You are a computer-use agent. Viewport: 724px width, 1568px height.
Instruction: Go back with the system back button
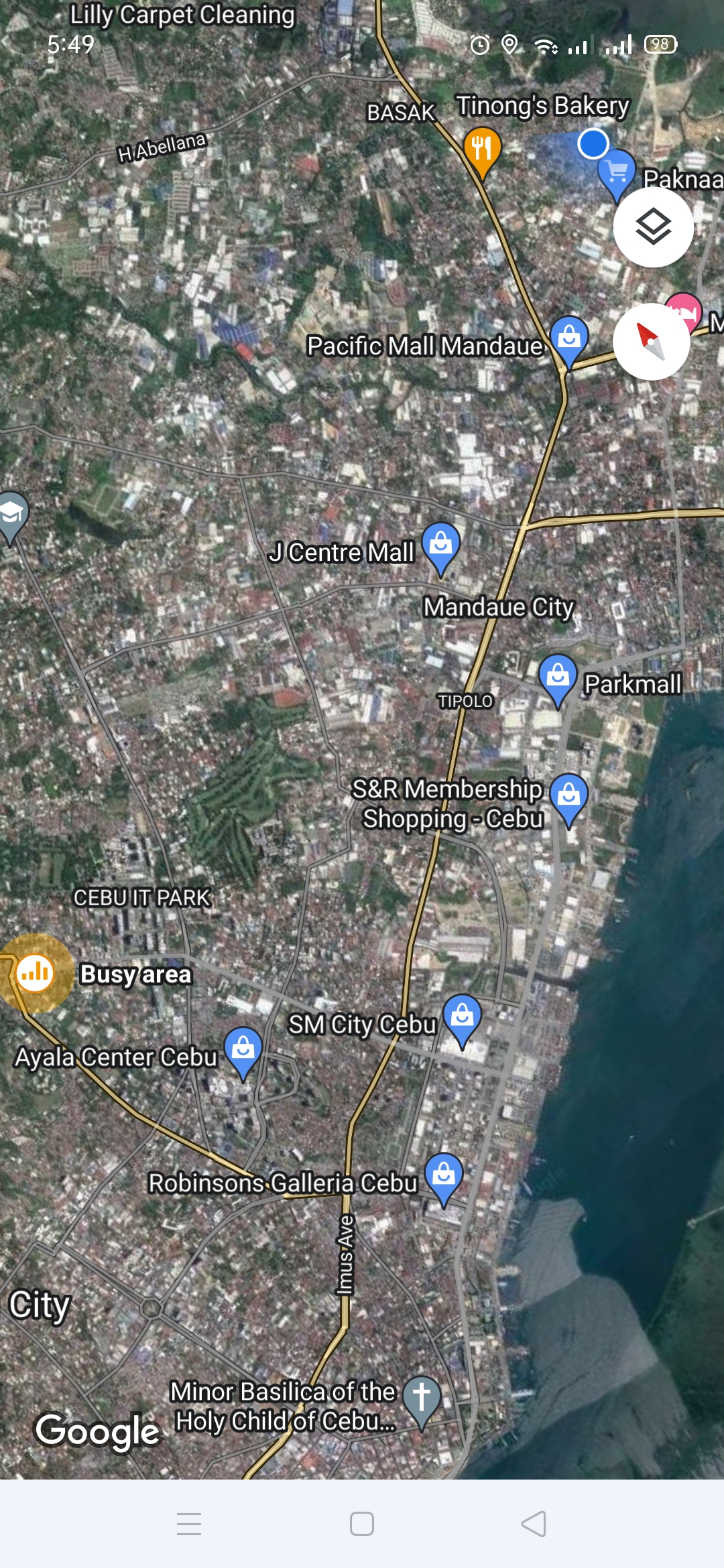534,1523
